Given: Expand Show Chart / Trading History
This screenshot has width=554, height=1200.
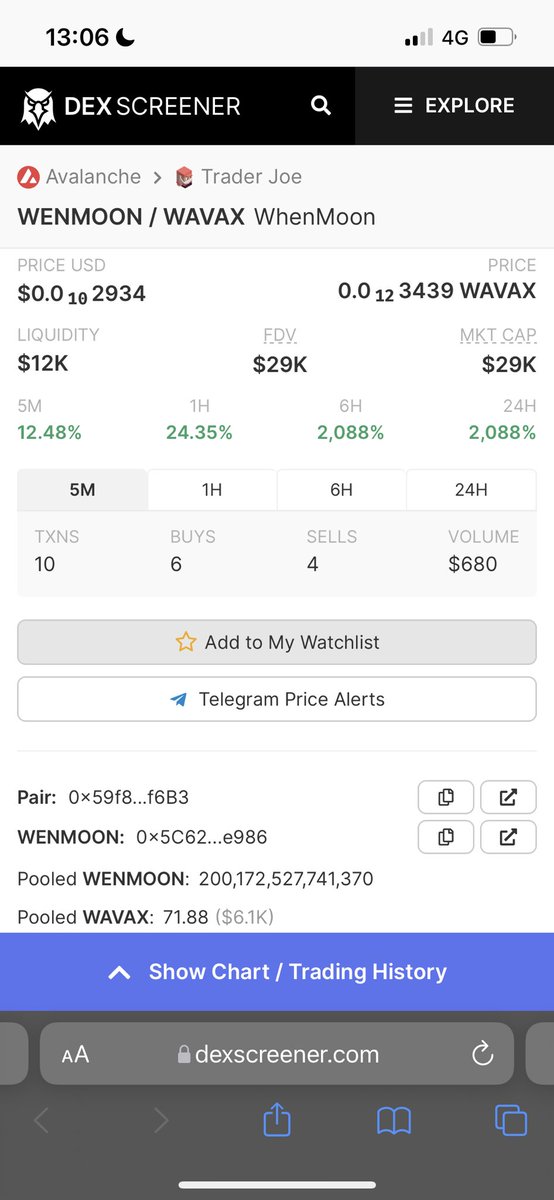Looking at the screenshot, I should 277,972.
